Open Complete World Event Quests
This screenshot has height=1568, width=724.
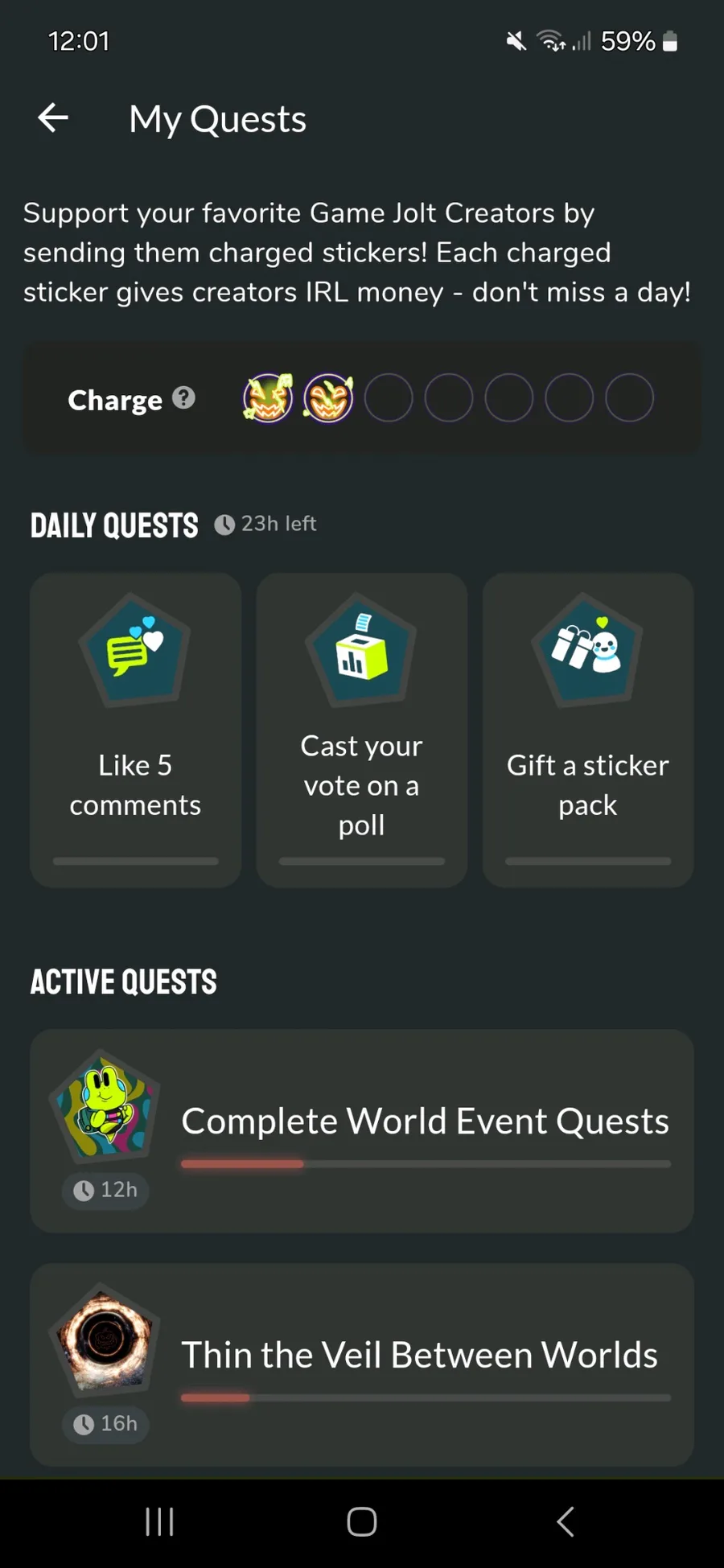point(361,1130)
